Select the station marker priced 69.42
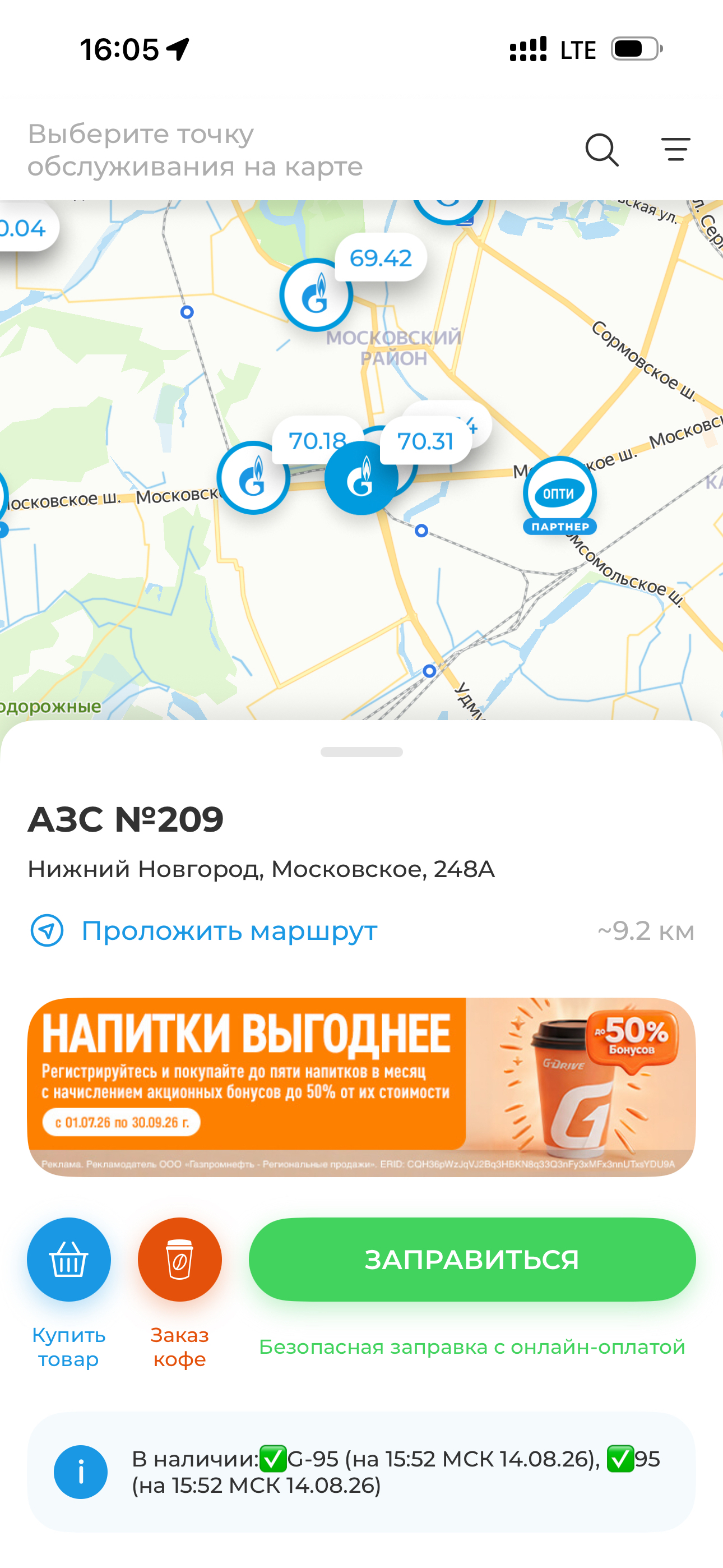The height and width of the screenshot is (1568, 723). click(x=316, y=295)
